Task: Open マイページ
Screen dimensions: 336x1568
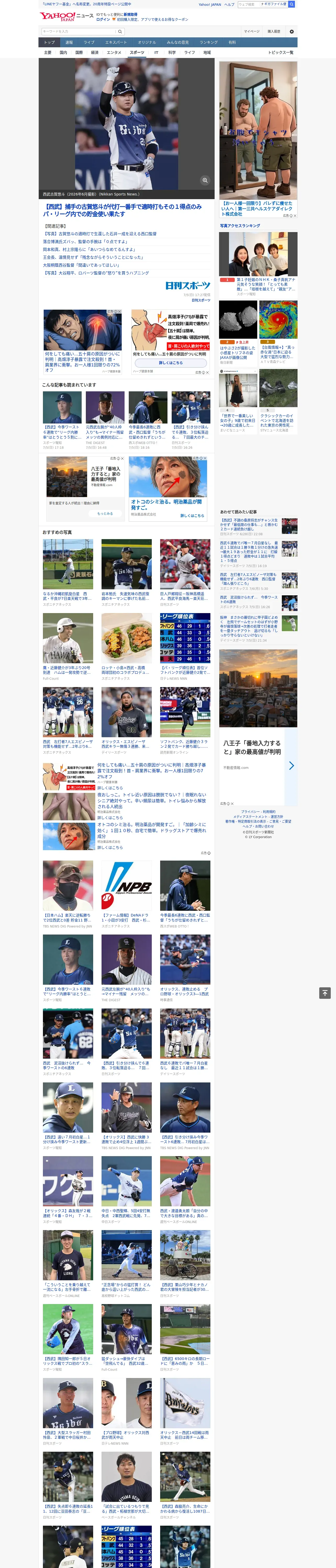Action: pos(252,31)
